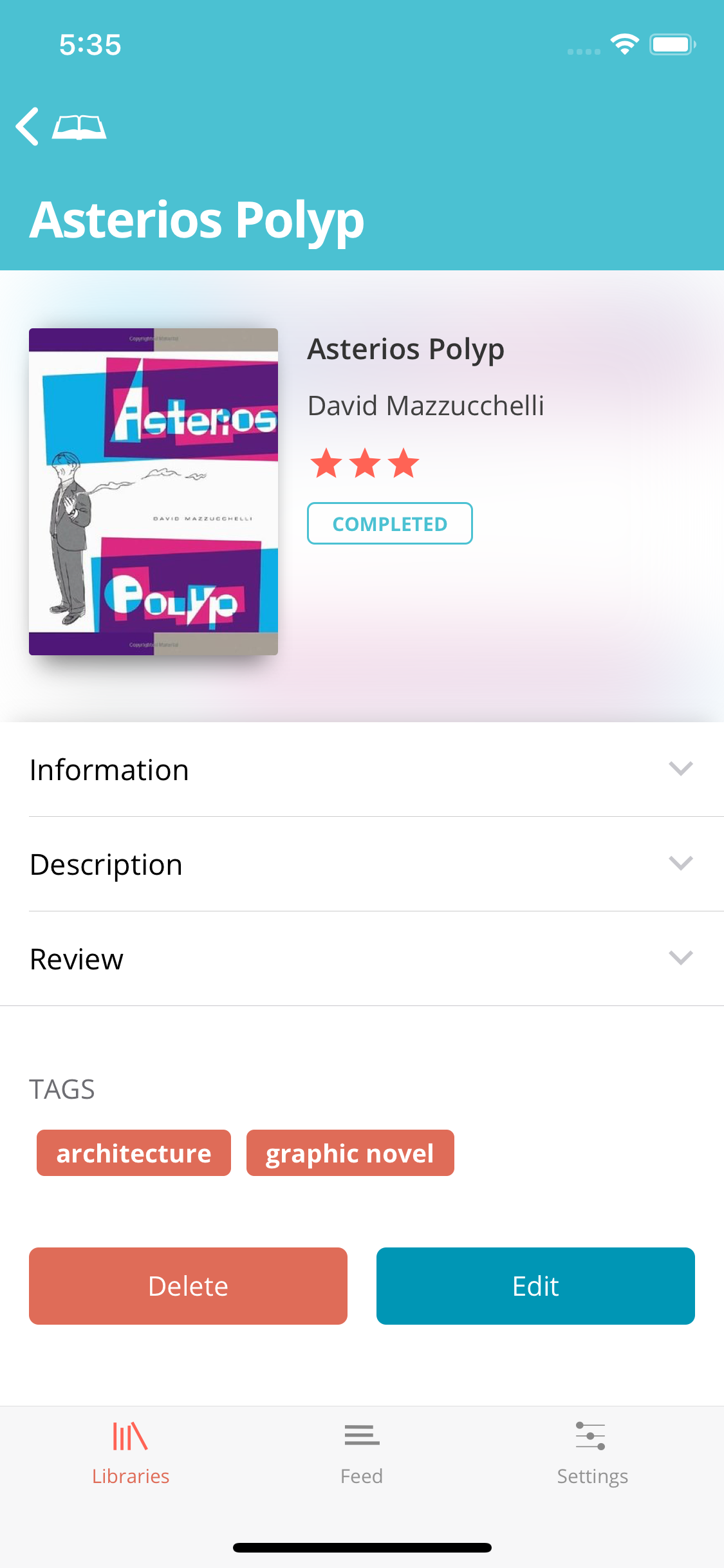Expand the Review section

coord(362,959)
